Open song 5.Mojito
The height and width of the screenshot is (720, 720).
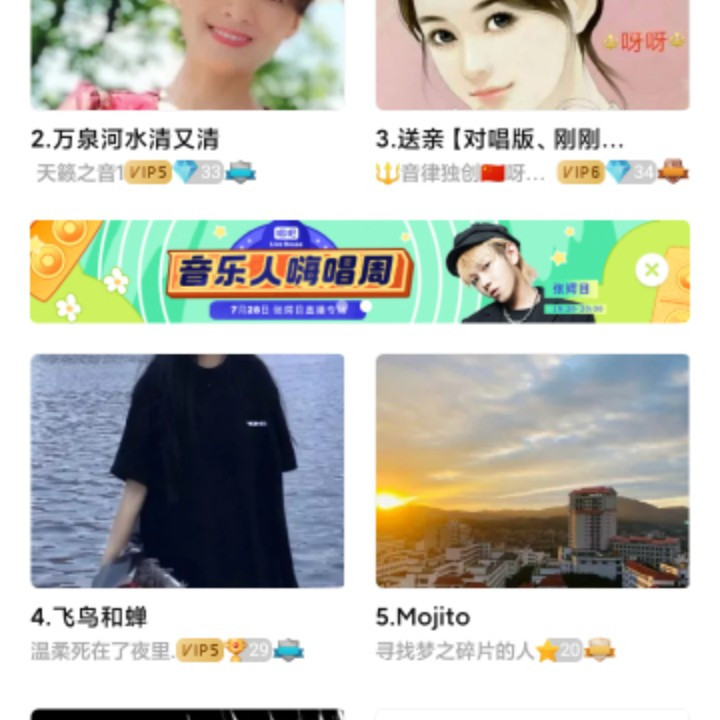tap(532, 470)
